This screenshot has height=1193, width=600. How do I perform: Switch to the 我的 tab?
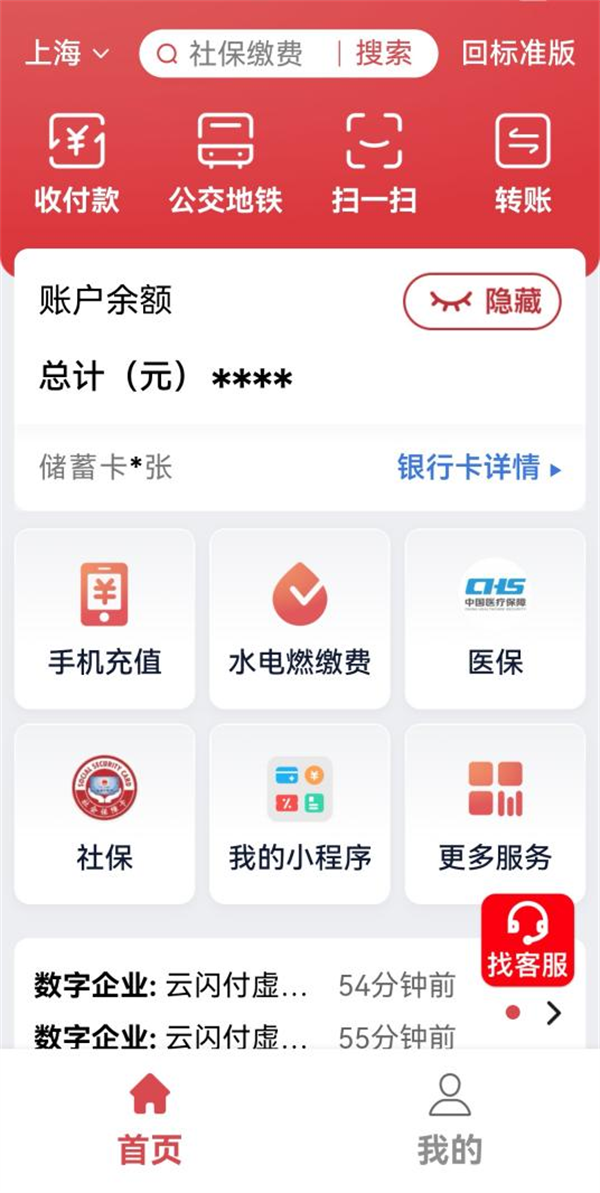point(449,1120)
